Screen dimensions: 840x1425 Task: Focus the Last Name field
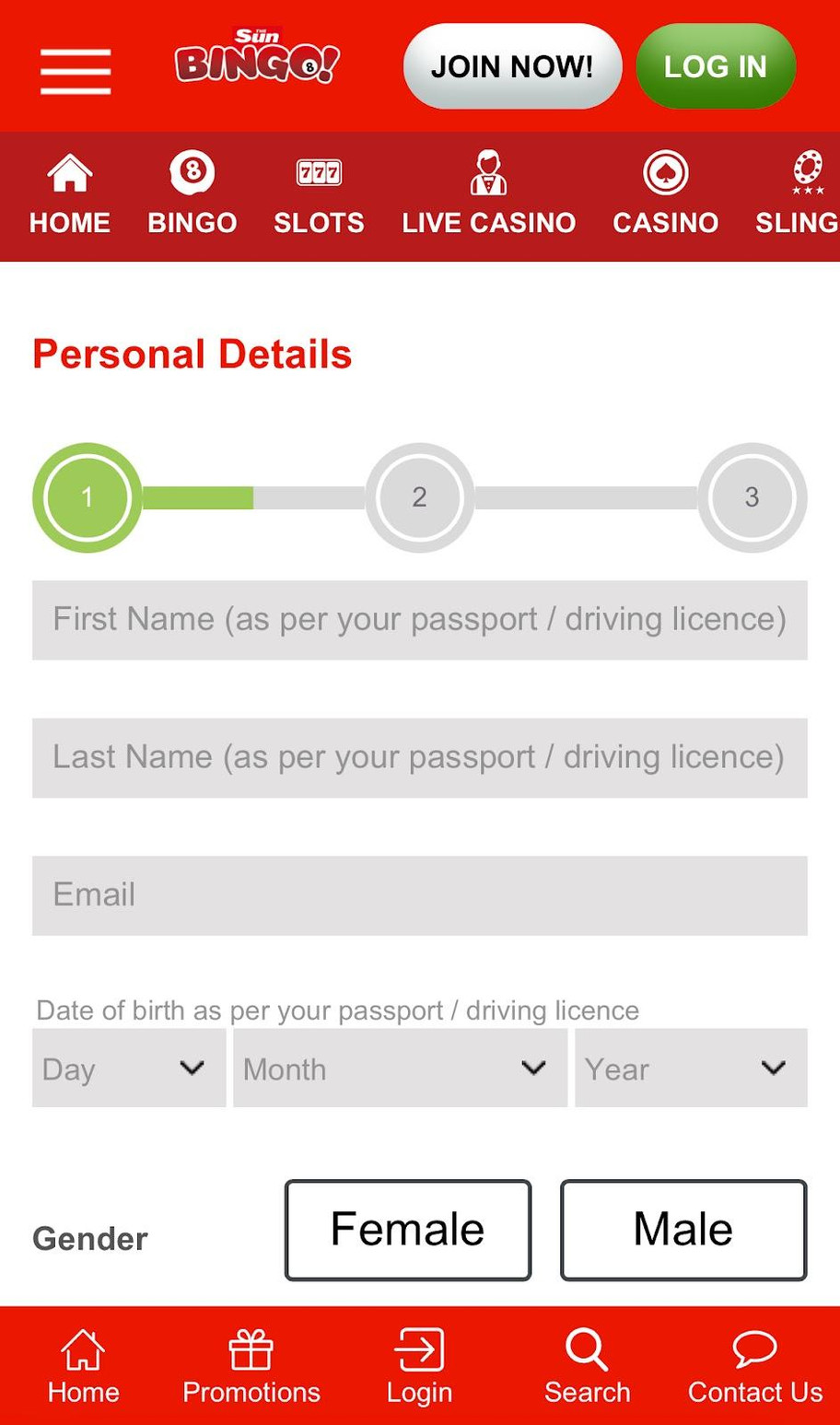[x=420, y=757]
